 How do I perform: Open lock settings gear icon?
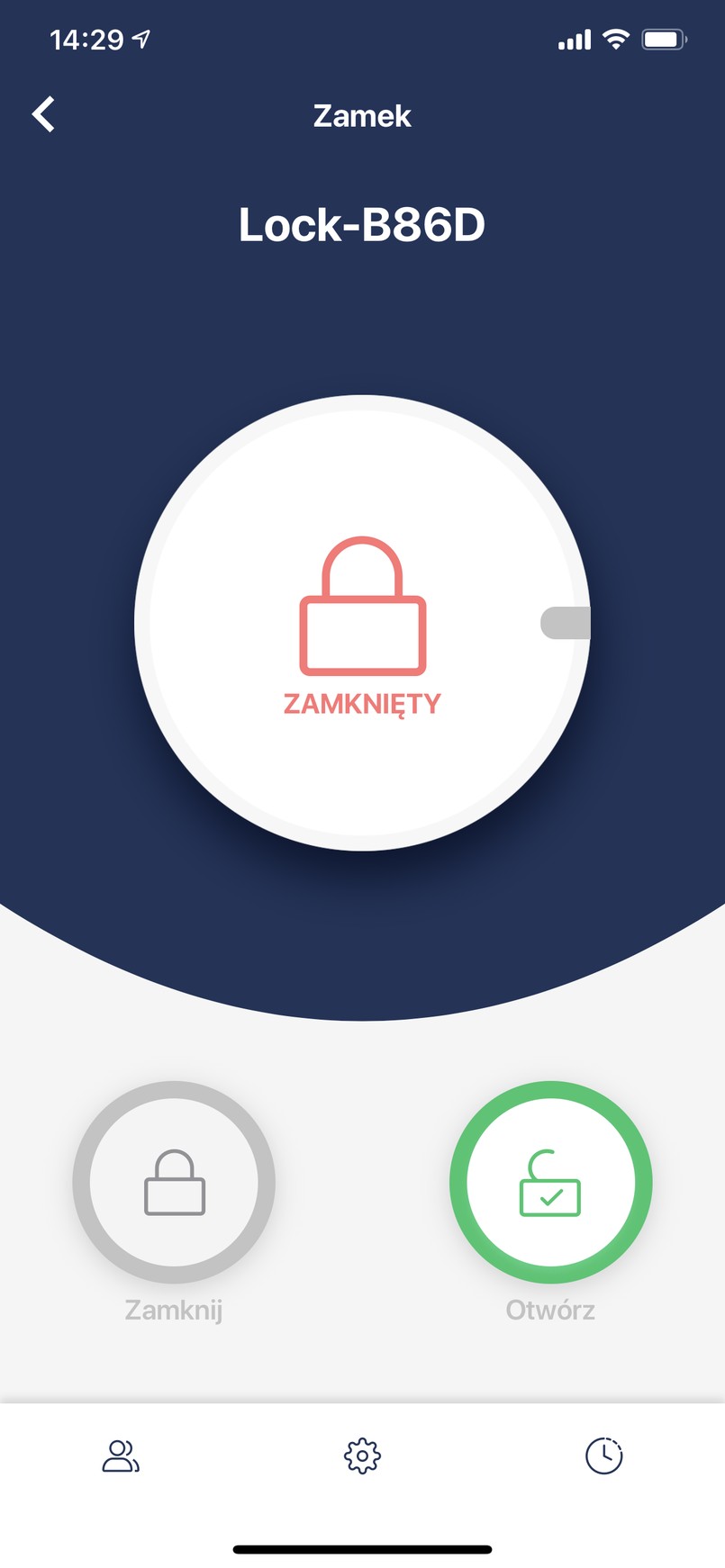(362, 1455)
